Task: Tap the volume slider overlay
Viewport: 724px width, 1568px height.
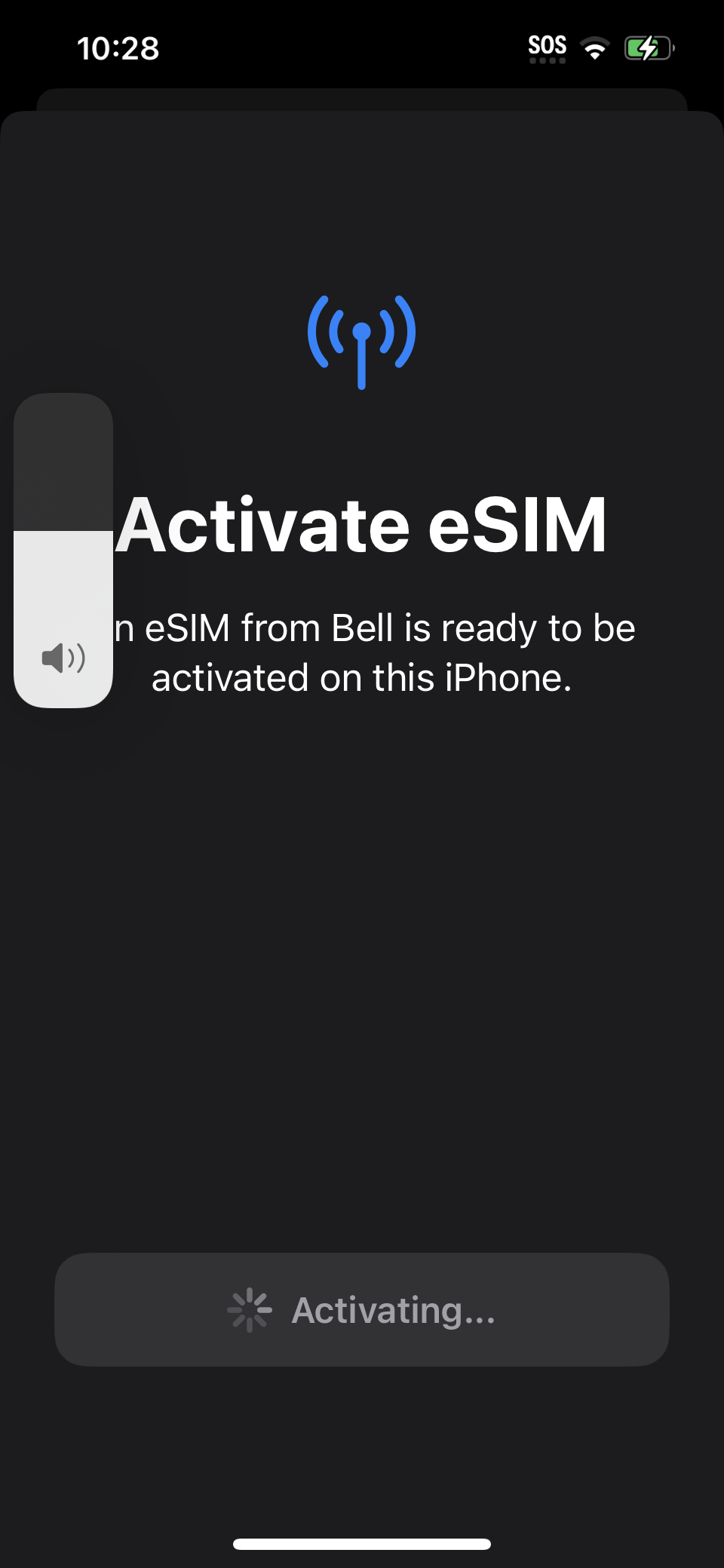Action: point(63,551)
